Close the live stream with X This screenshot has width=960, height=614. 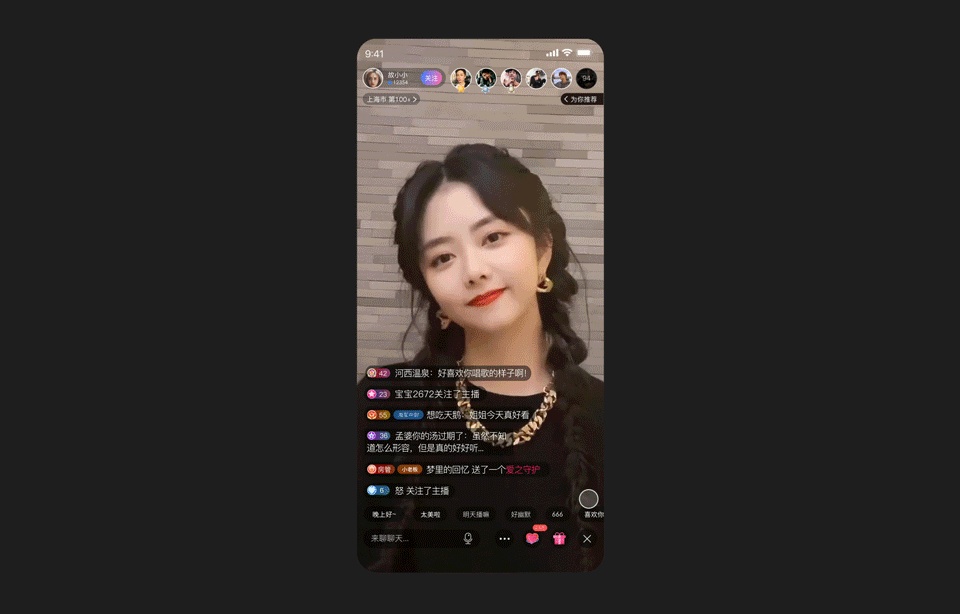(587, 538)
